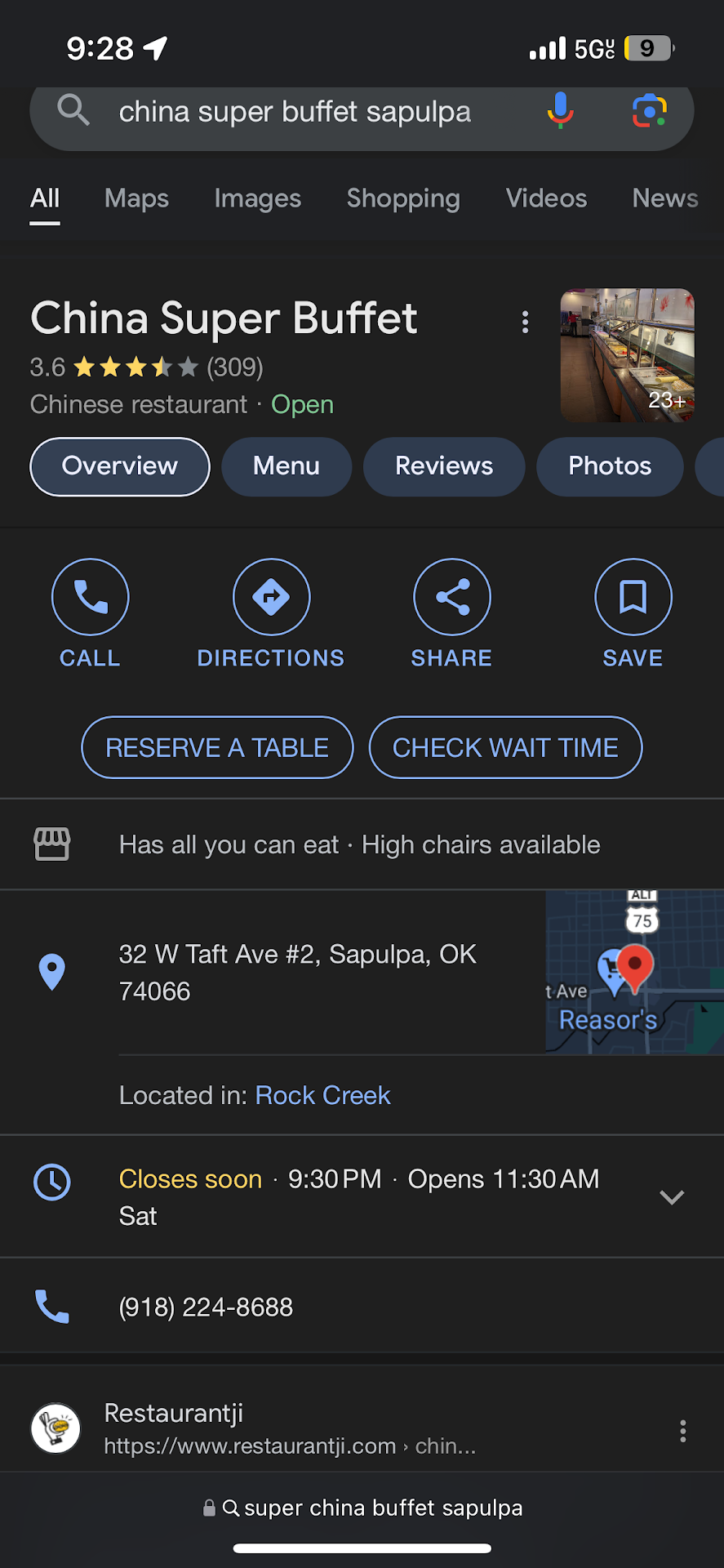
Task: Check wait time for the restaurant
Action: (505, 747)
